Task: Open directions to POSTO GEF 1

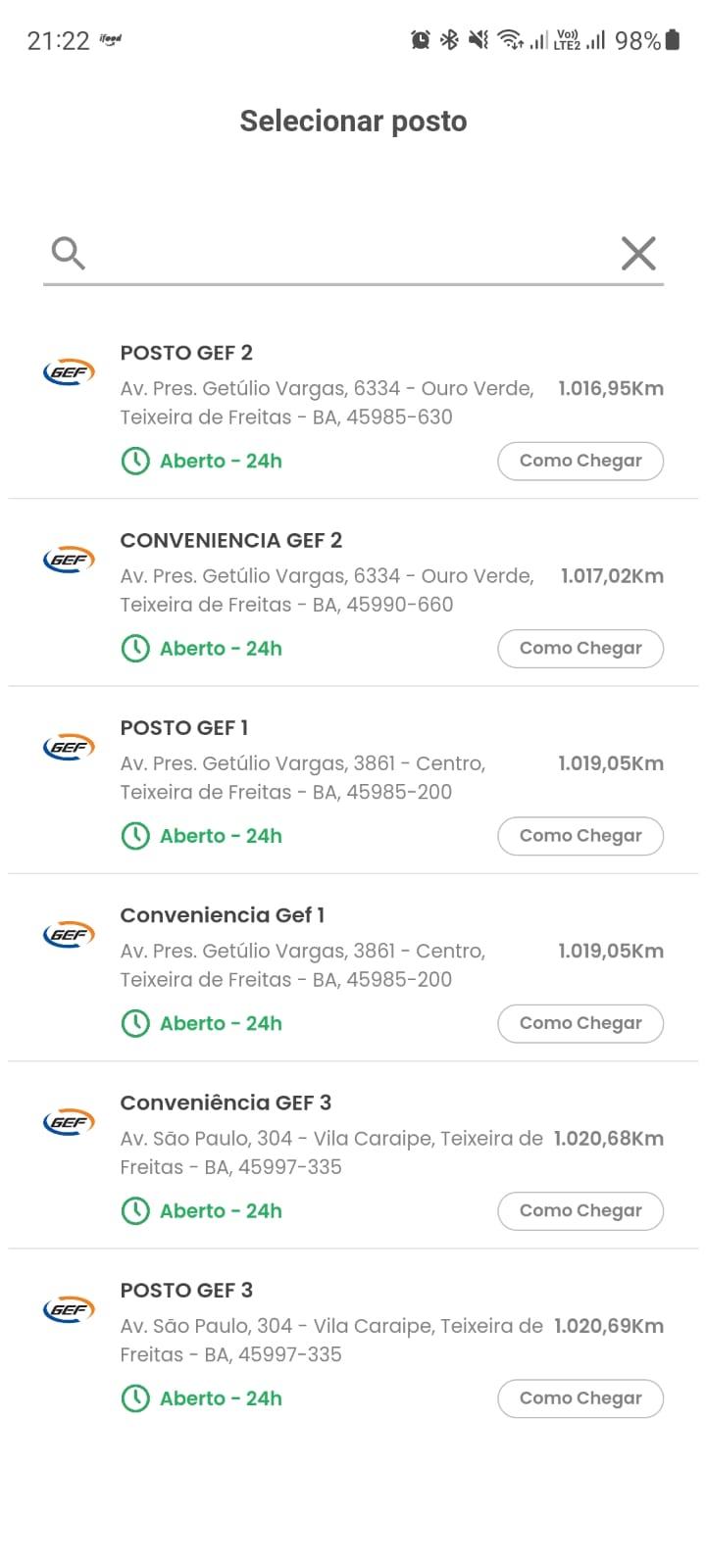Action: pos(580,836)
